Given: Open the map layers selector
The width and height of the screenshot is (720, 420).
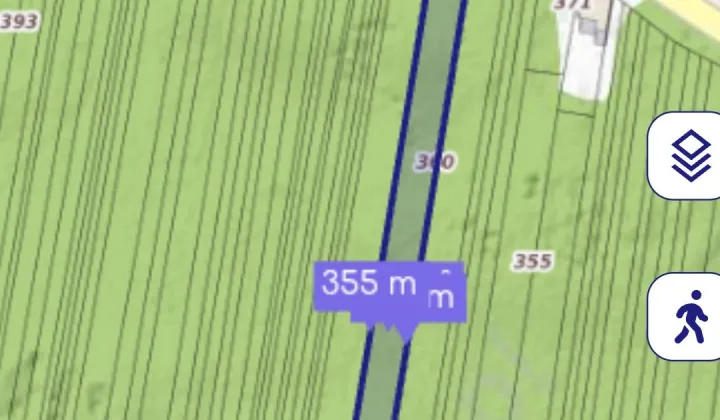Looking at the screenshot, I should pyautogui.click(x=690, y=157).
